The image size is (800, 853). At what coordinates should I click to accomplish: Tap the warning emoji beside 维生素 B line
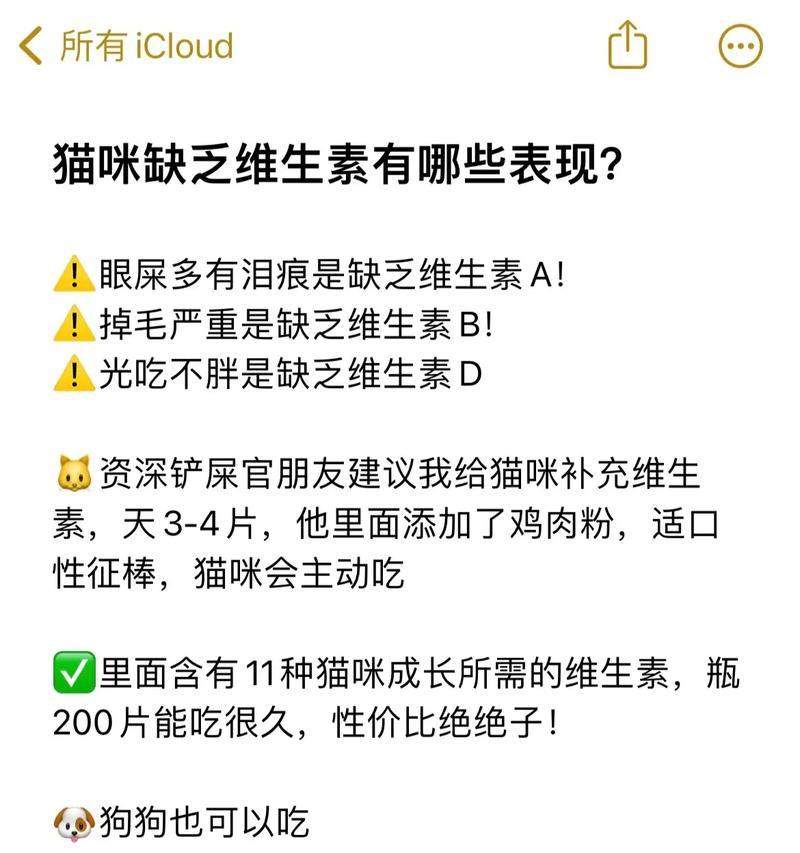click(72, 322)
